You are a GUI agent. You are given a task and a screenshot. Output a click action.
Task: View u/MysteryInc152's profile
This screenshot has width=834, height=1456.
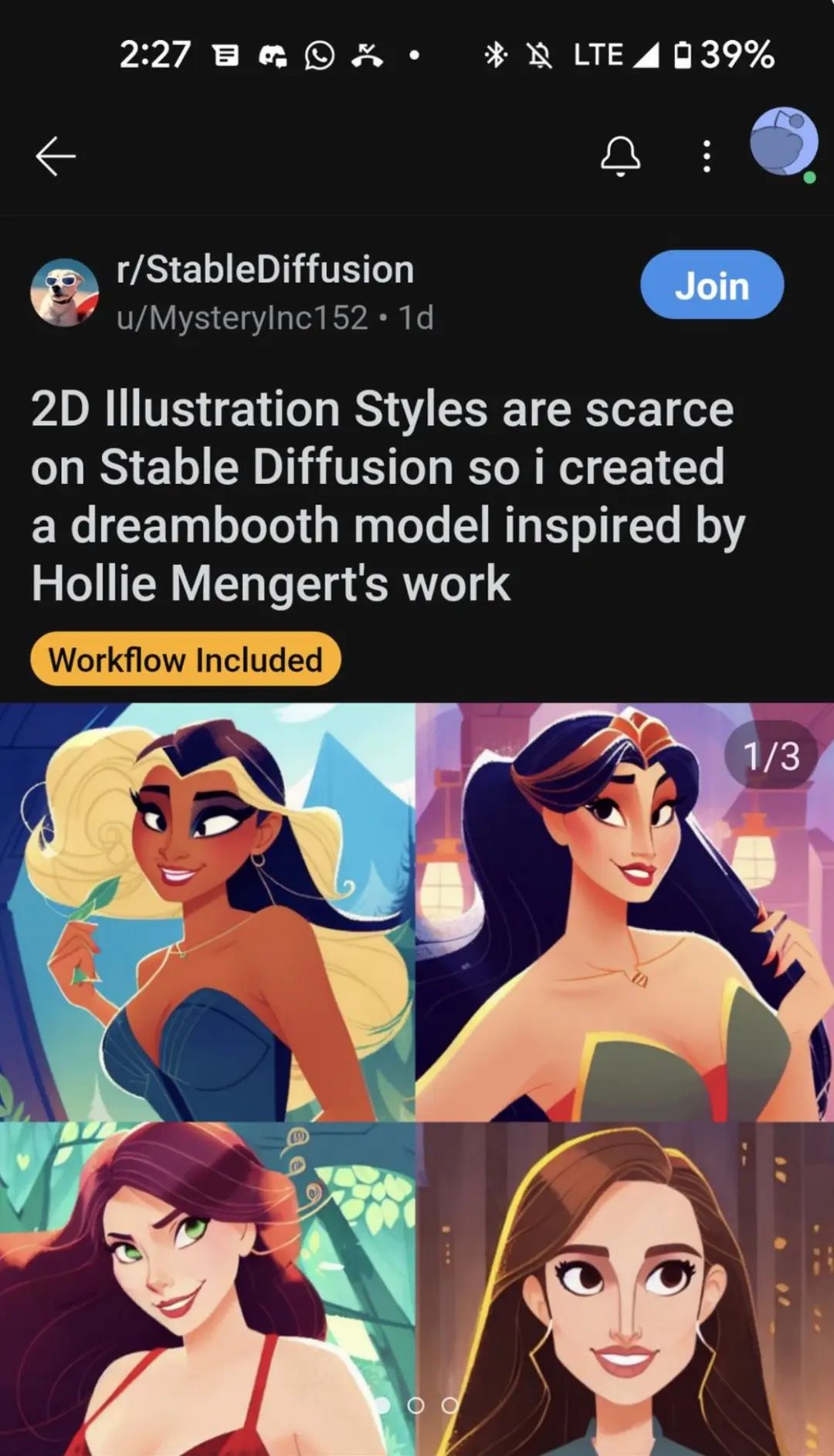[x=242, y=318]
